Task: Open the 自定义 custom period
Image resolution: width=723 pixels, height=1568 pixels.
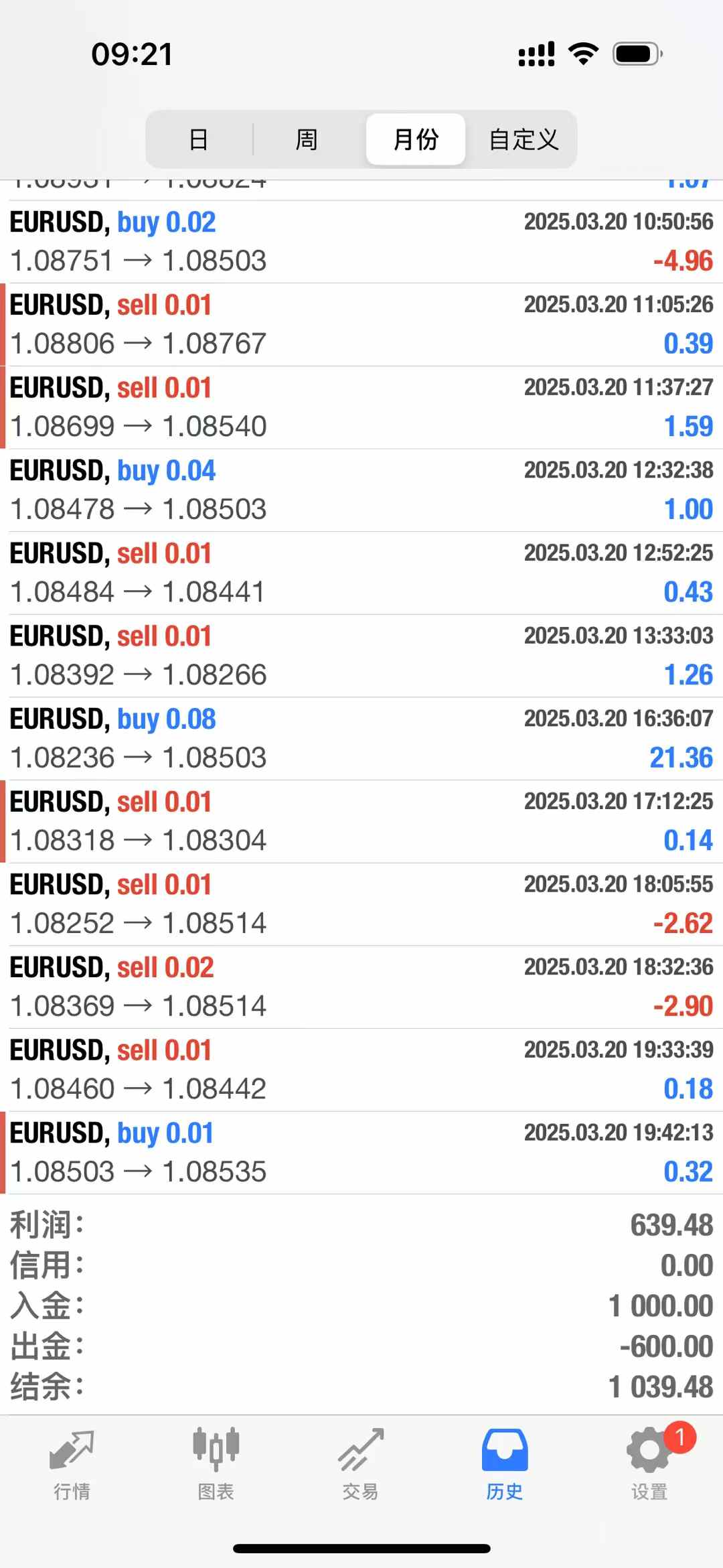Action: (524, 139)
